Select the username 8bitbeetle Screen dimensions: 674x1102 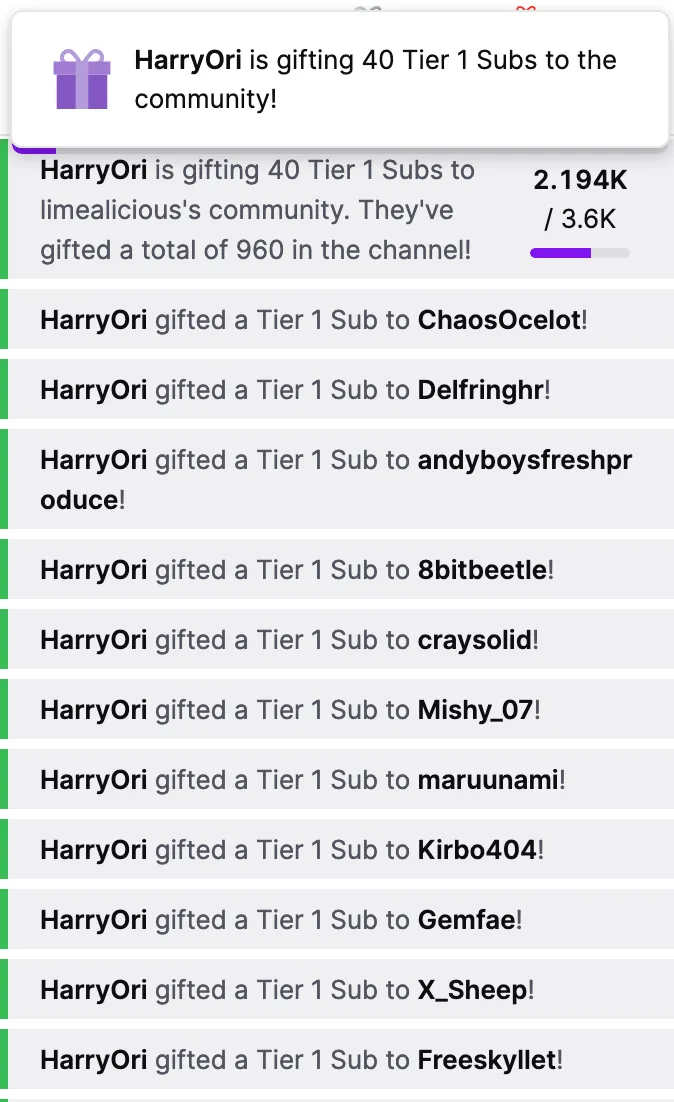click(482, 570)
